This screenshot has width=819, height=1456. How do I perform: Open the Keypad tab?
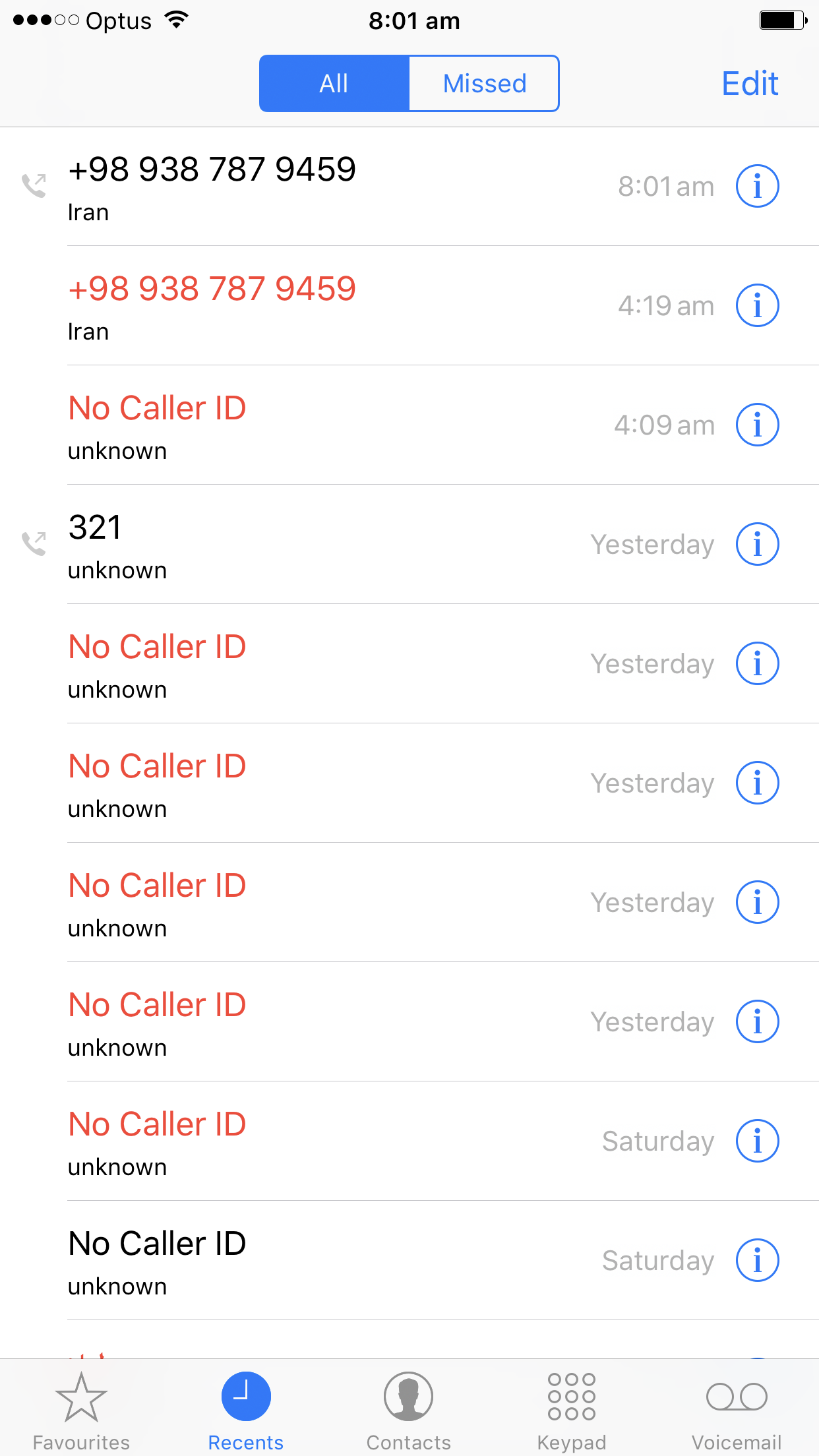point(572,1409)
